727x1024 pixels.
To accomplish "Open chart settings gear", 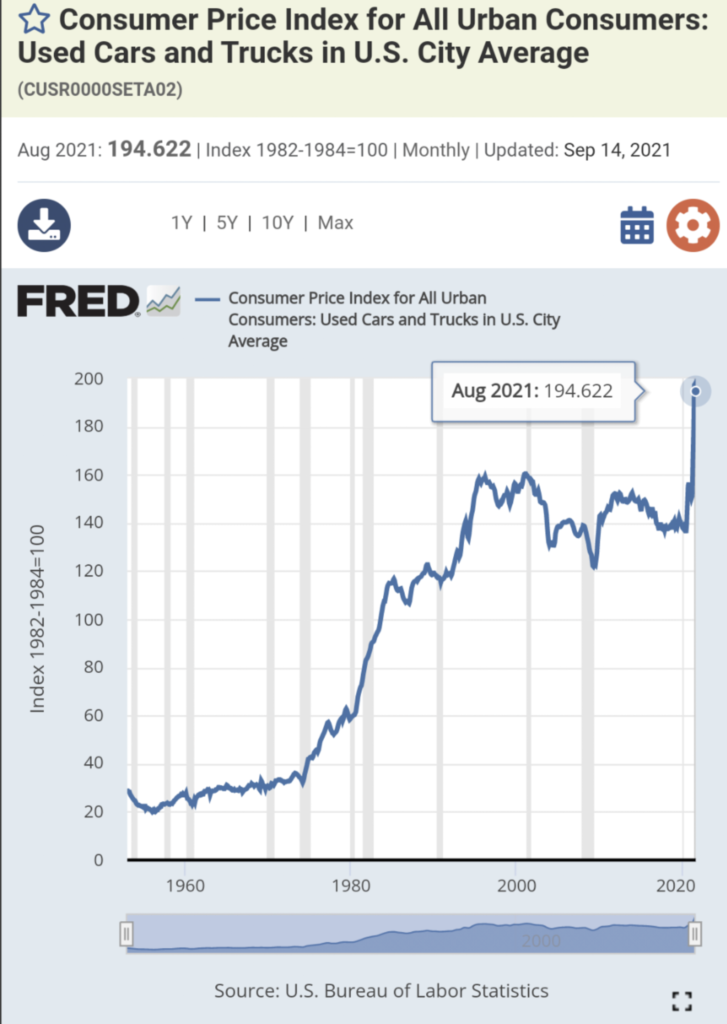I will tap(692, 226).
